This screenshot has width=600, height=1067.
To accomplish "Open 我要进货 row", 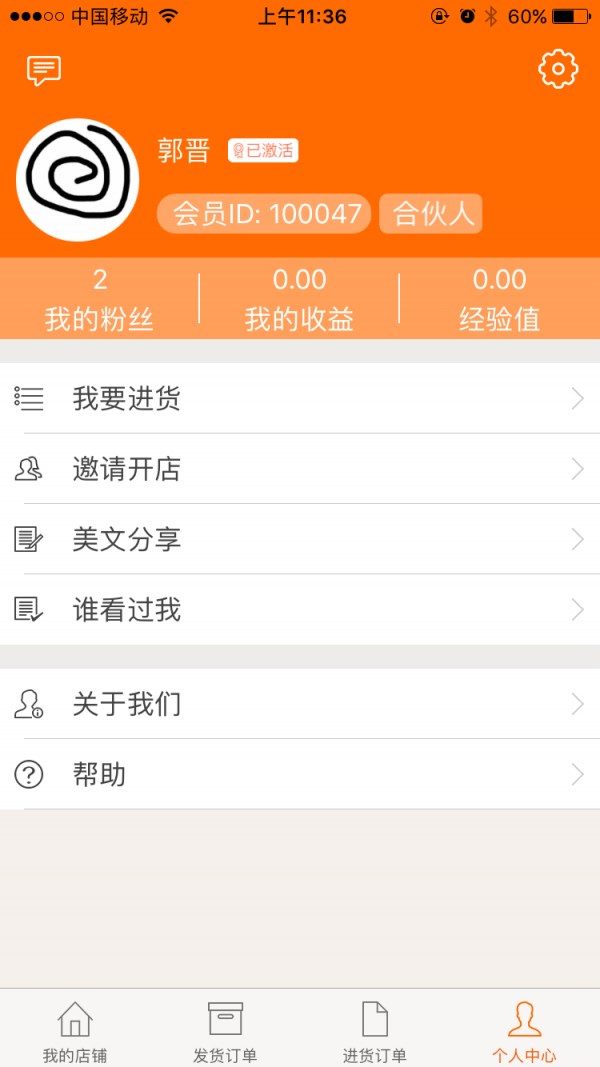I will [x=300, y=399].
